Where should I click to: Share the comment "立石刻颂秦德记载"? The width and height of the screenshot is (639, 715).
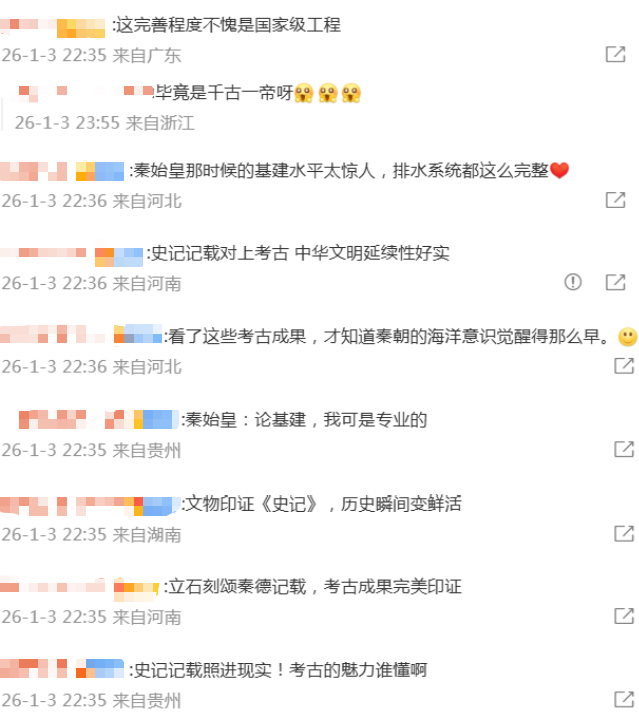621,616
